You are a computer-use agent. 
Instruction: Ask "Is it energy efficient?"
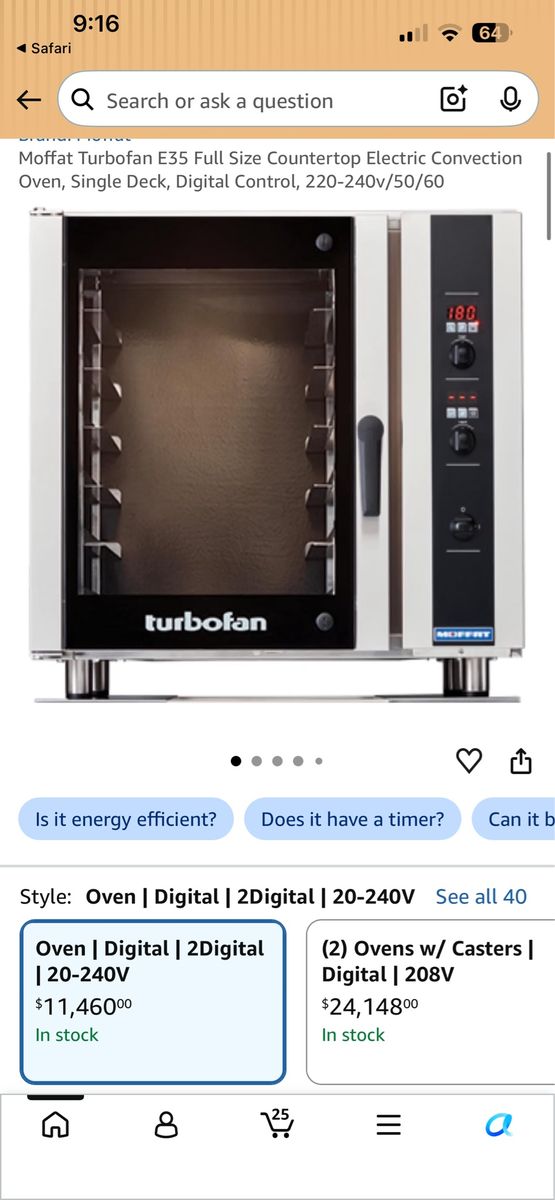pos(126,819)
